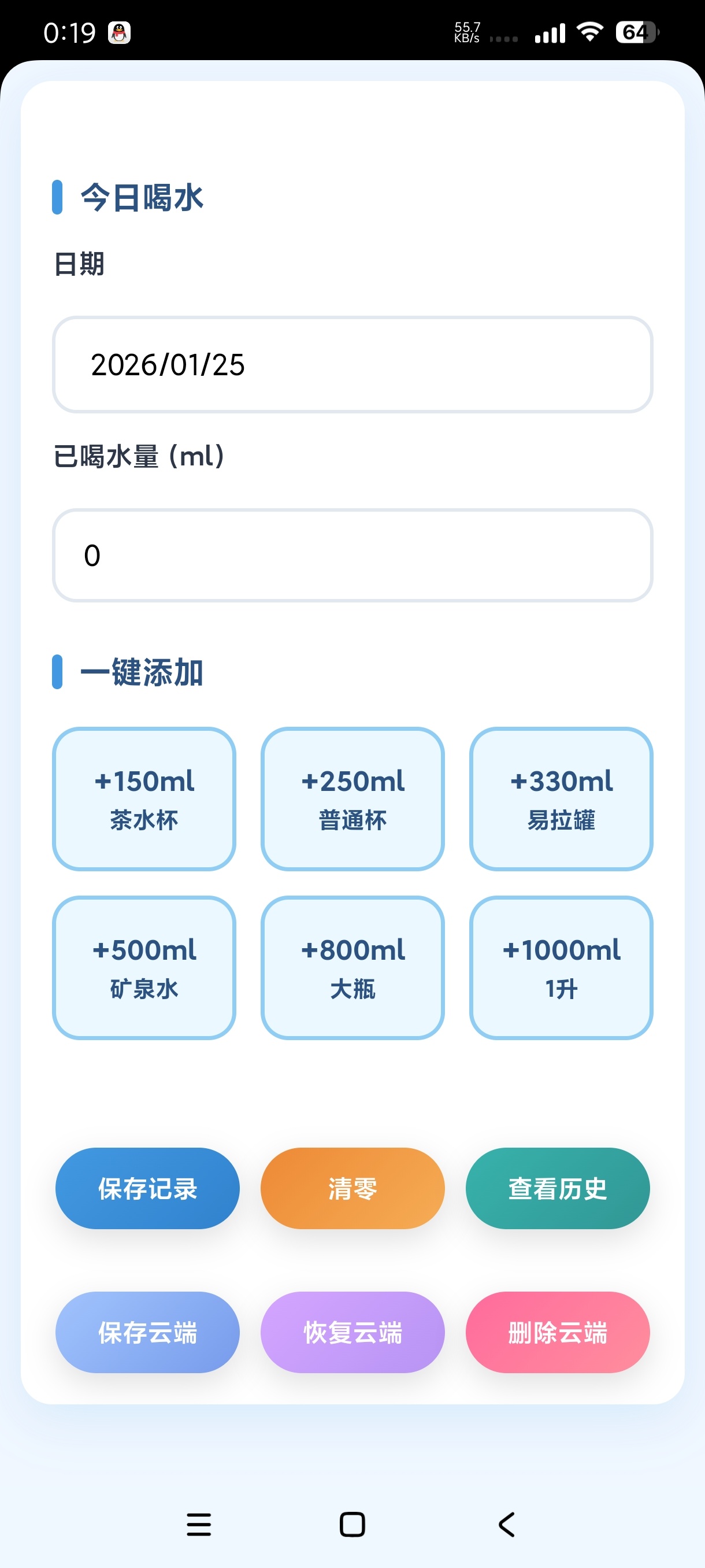Open the recent apps navigation icon
The height and width of the screenshot is (1568, 705).
(x=199, y=1523)
